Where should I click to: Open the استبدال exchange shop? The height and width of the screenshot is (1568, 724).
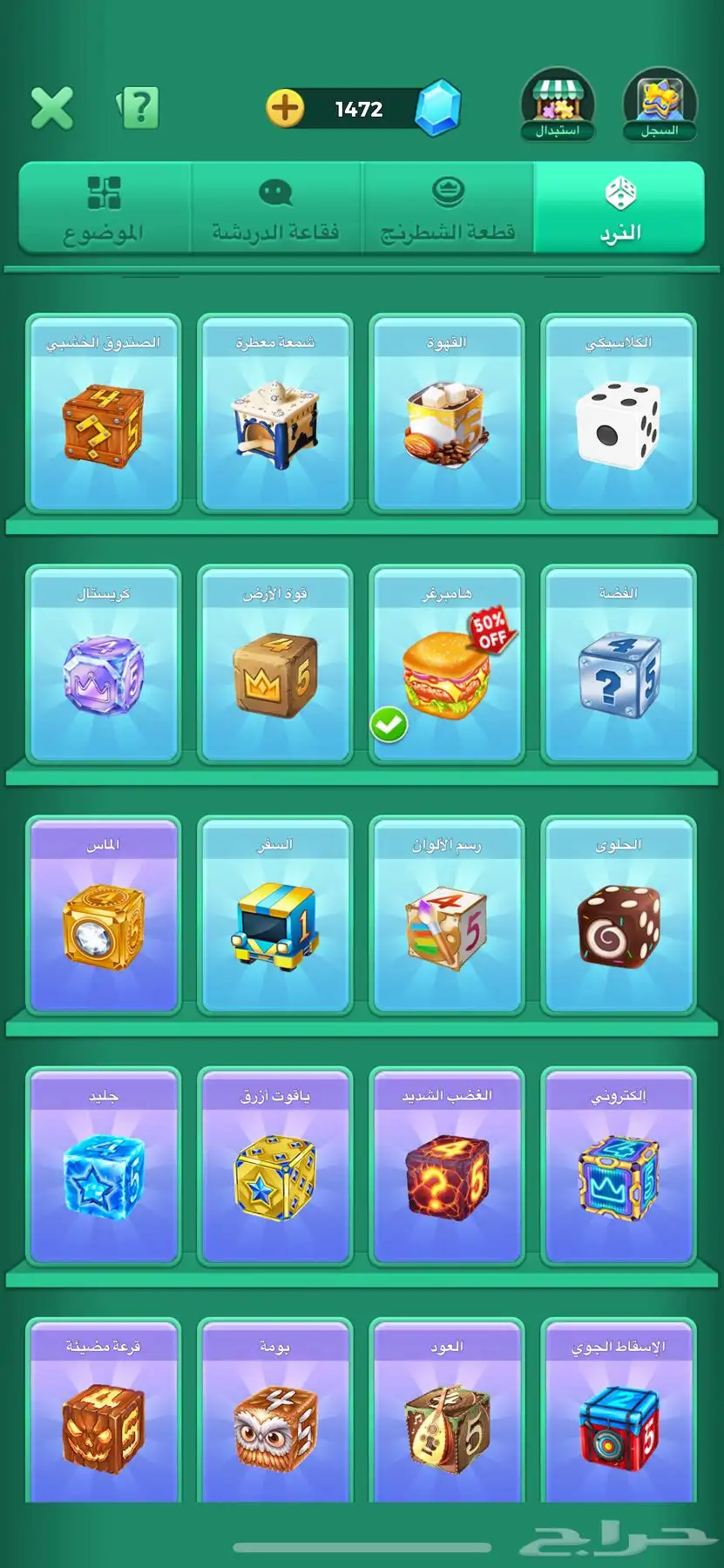point(558,106)
